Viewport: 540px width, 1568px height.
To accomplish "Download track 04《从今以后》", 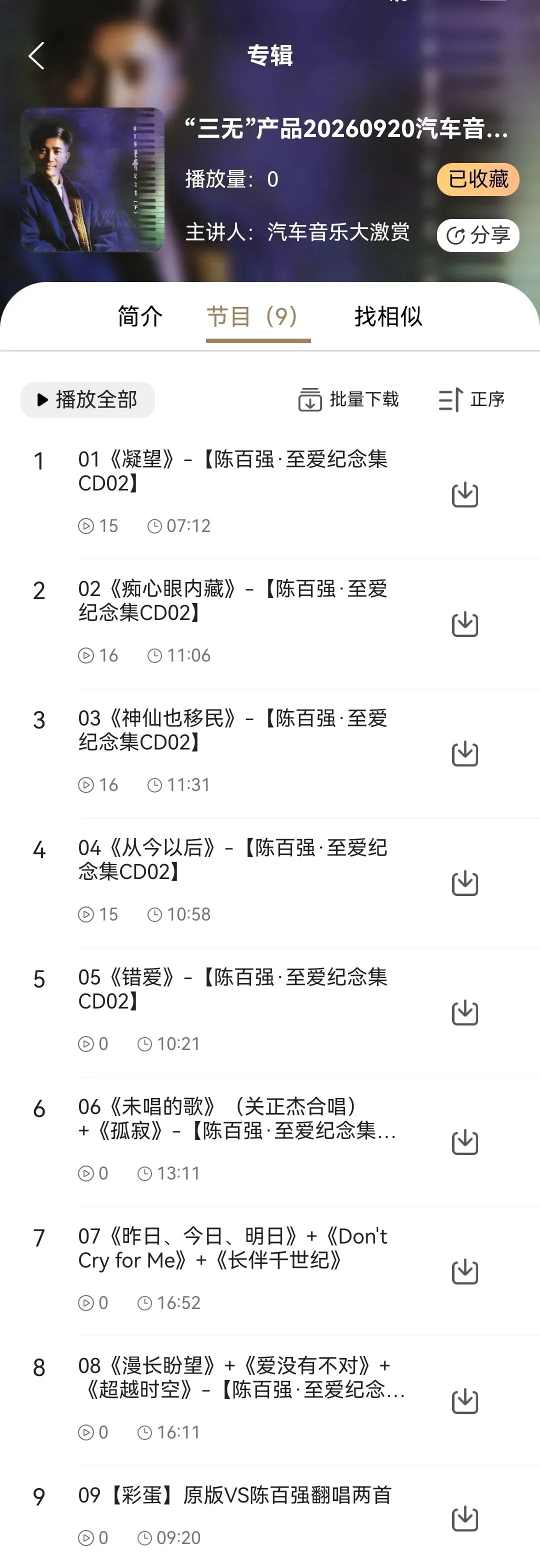I will point(465,883).
